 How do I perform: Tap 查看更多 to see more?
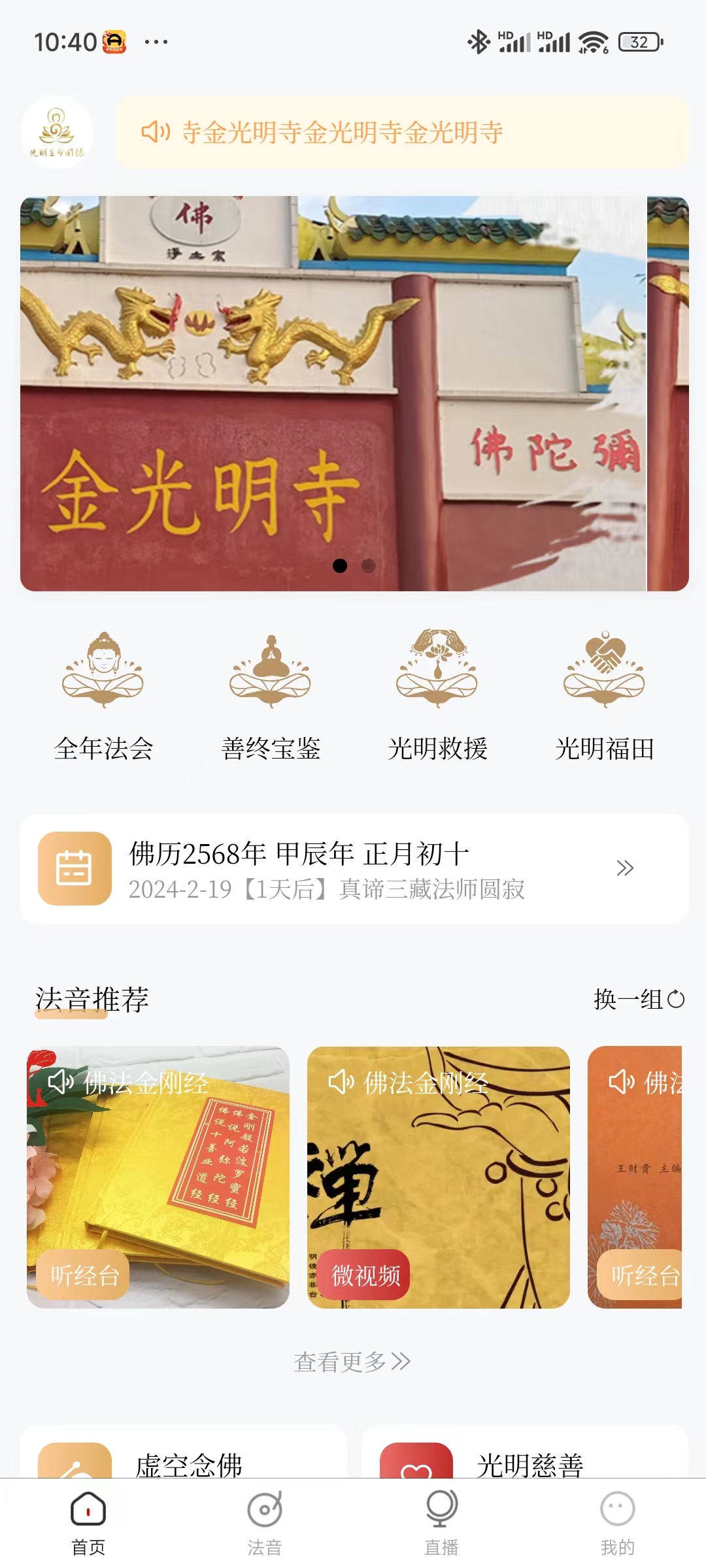tap(353, 1362)
